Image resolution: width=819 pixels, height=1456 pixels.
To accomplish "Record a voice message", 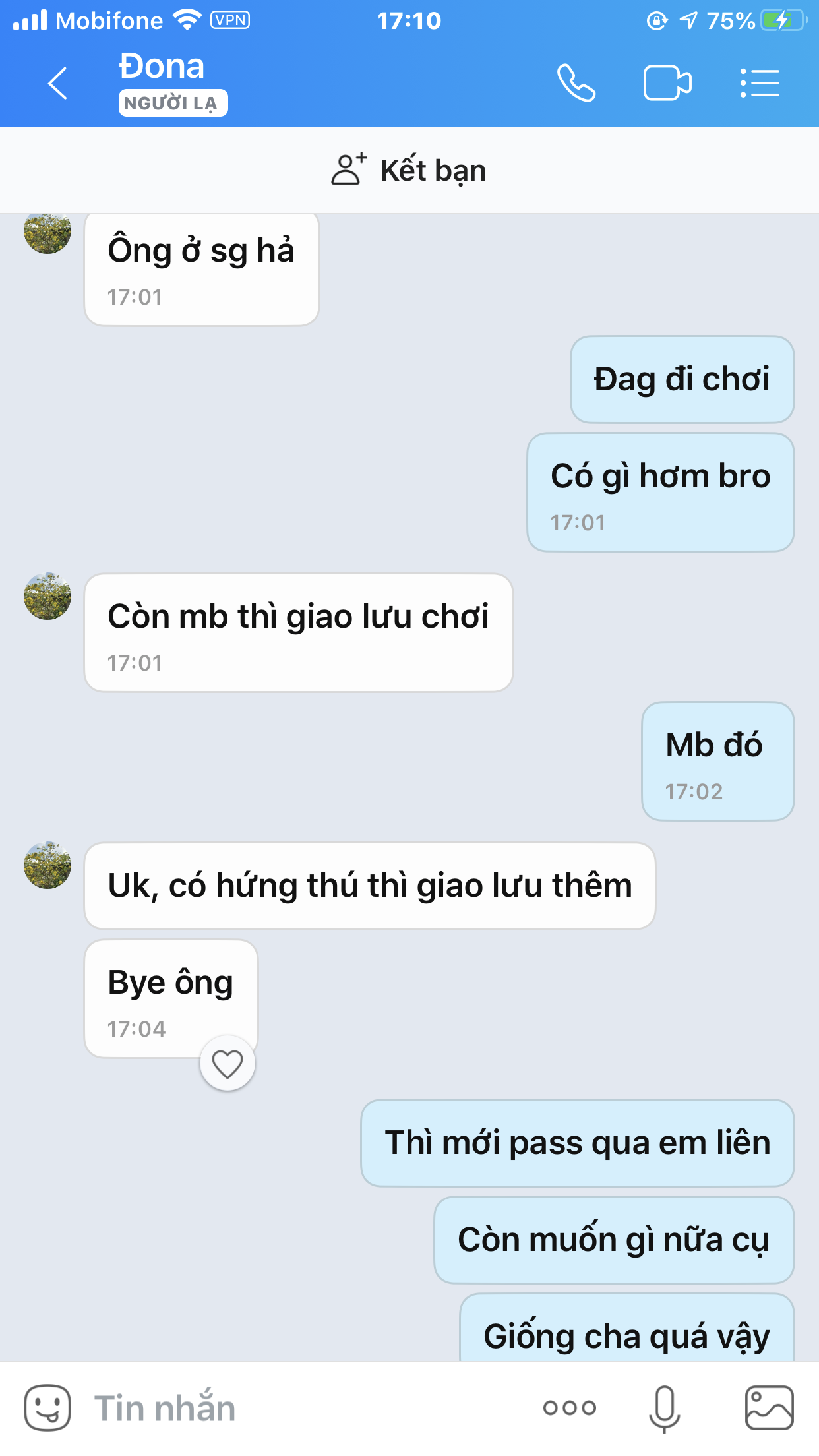I will coord(664,1408).
